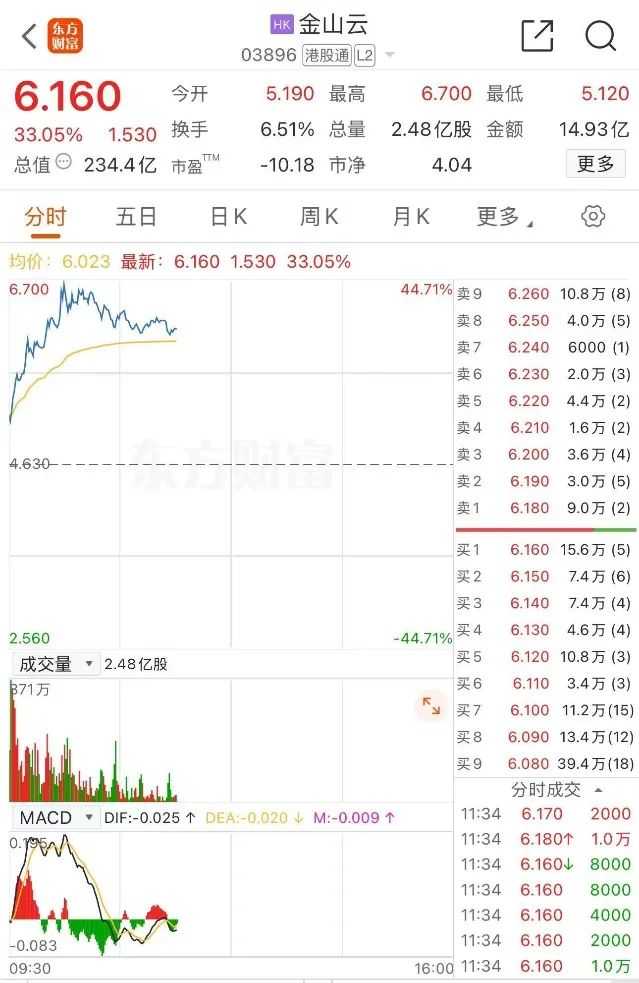Viewport: 639px width, 983px height.
Task: Switch to the 分时 chart tab
Action: (45, 216)
